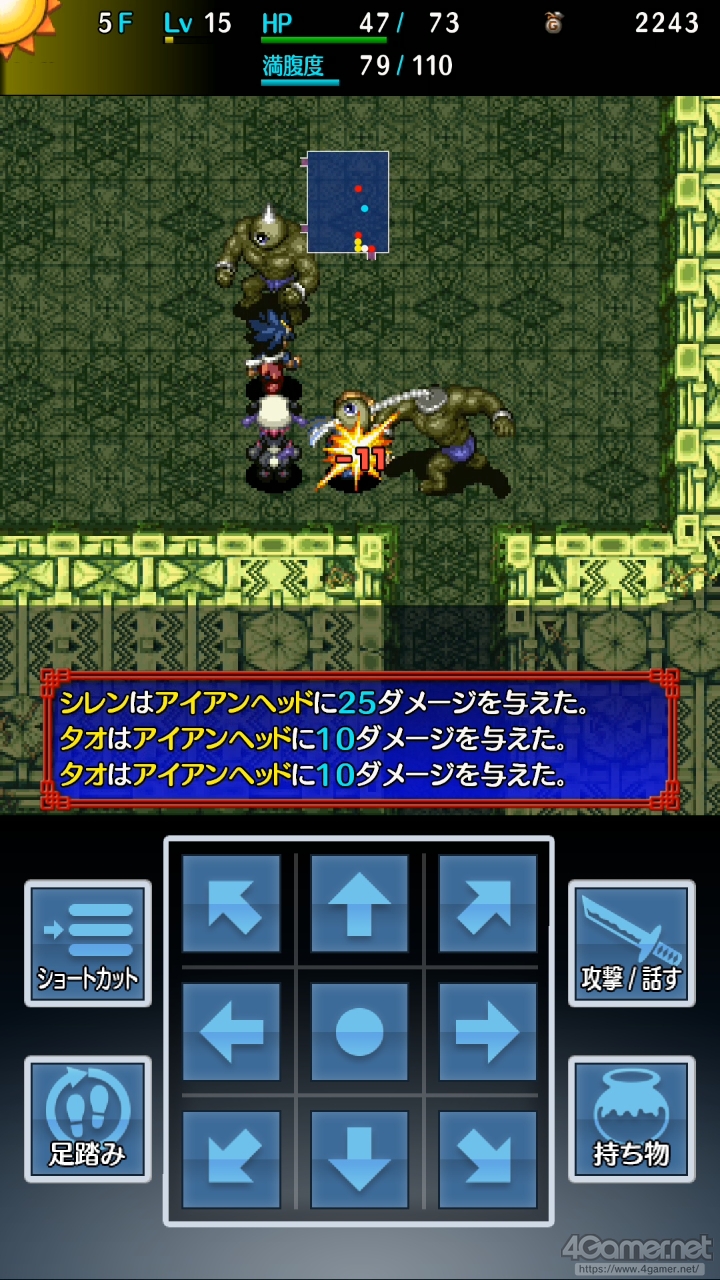Screen dimensions: 720x1280
Task: Open the ショートカット shortcut menu
Action: (88, 943)
